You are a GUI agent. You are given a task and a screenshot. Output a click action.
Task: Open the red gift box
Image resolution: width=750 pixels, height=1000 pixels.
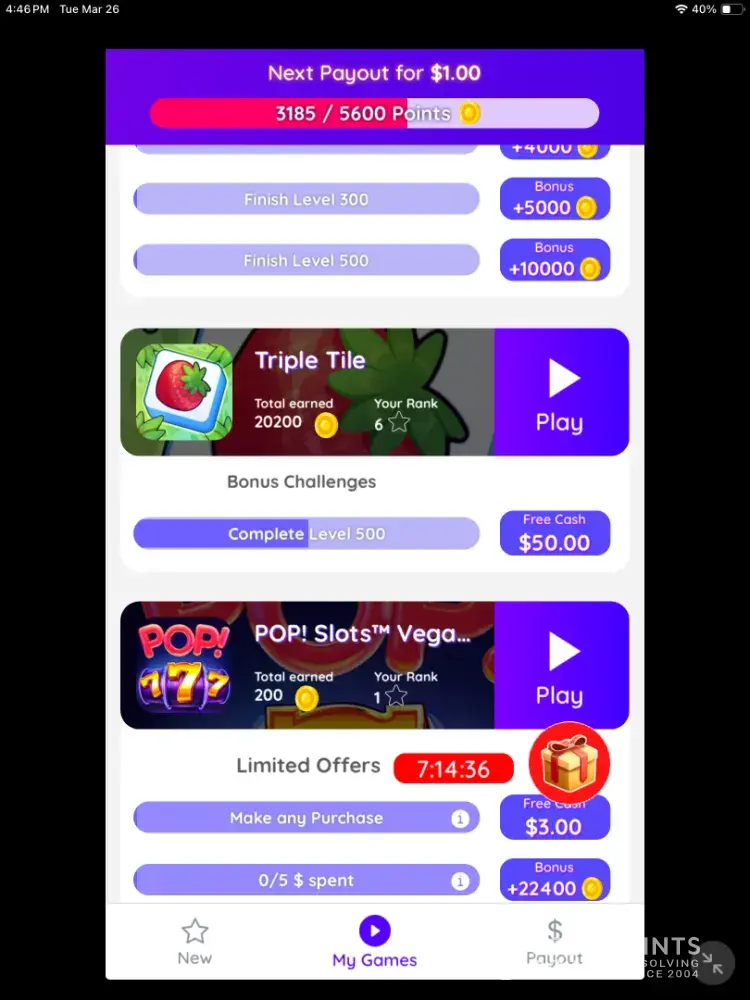click(569, 763)
